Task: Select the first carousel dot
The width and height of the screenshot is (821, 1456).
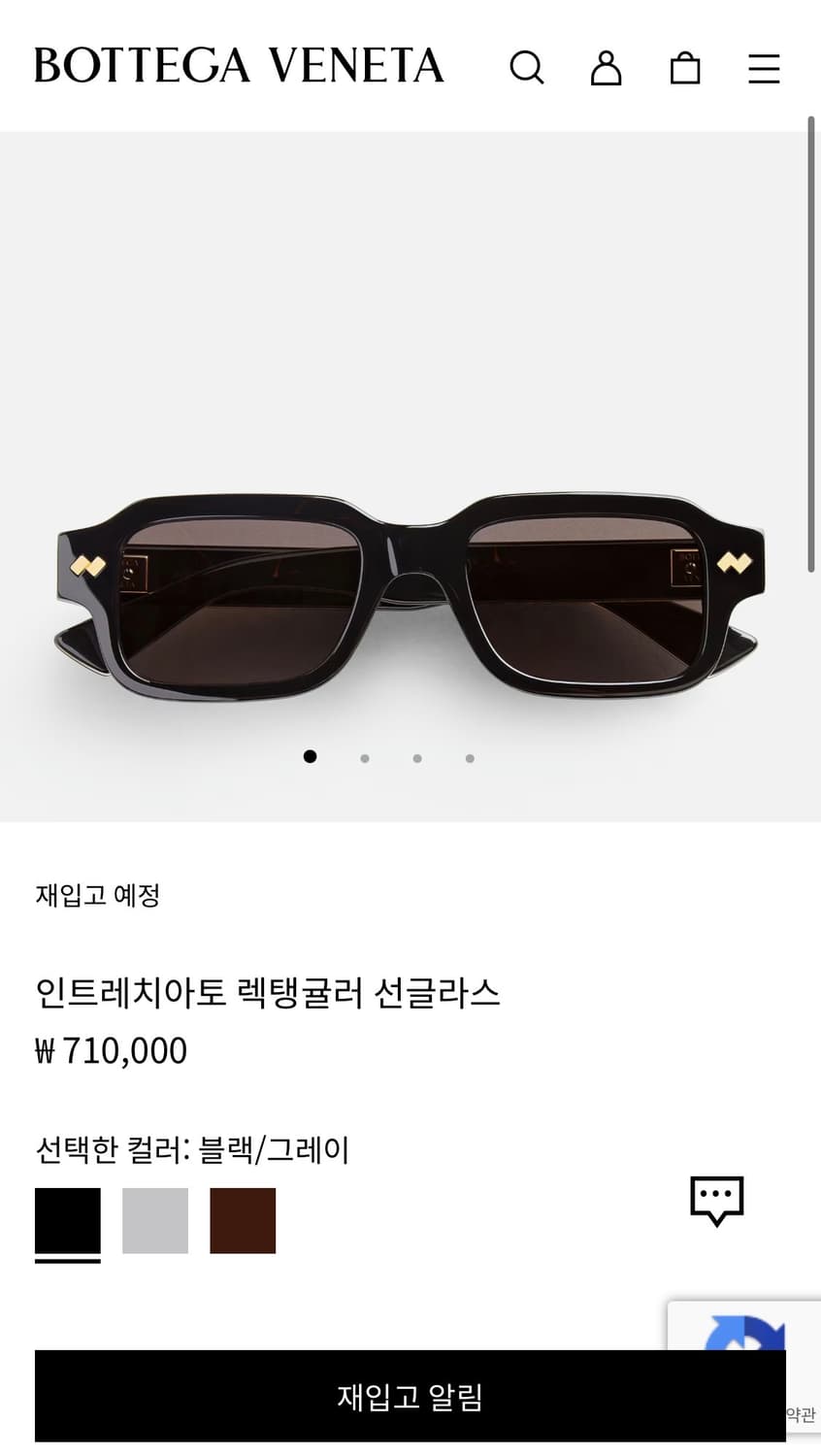Action: (x=311, y=756)
